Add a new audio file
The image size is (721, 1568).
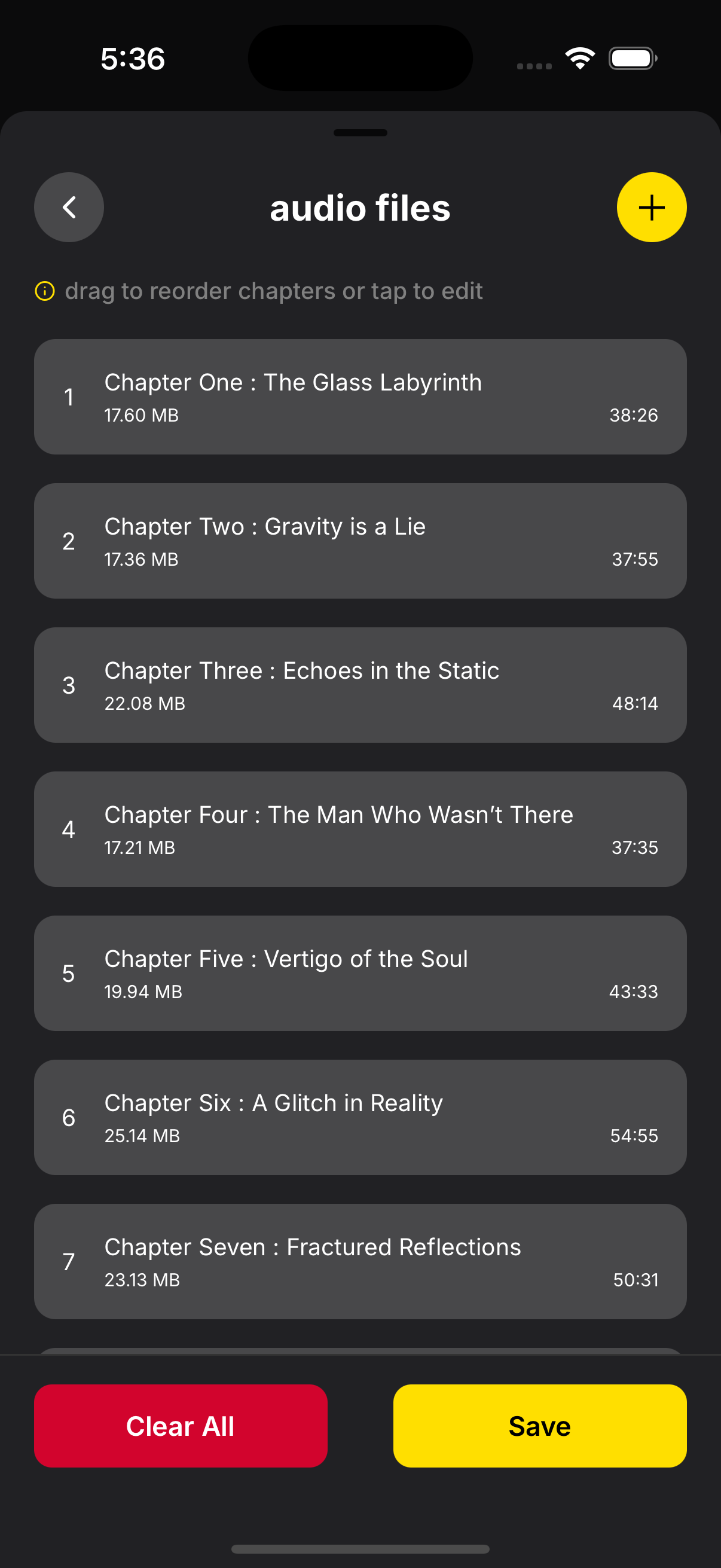coord(651,208)
